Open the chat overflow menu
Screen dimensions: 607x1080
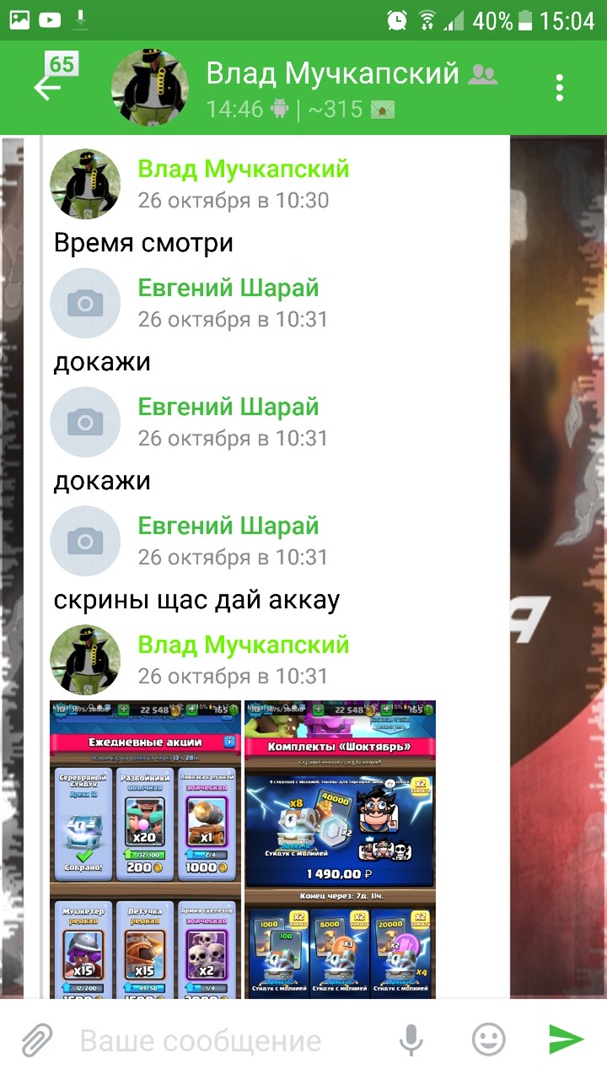(560, 87)
